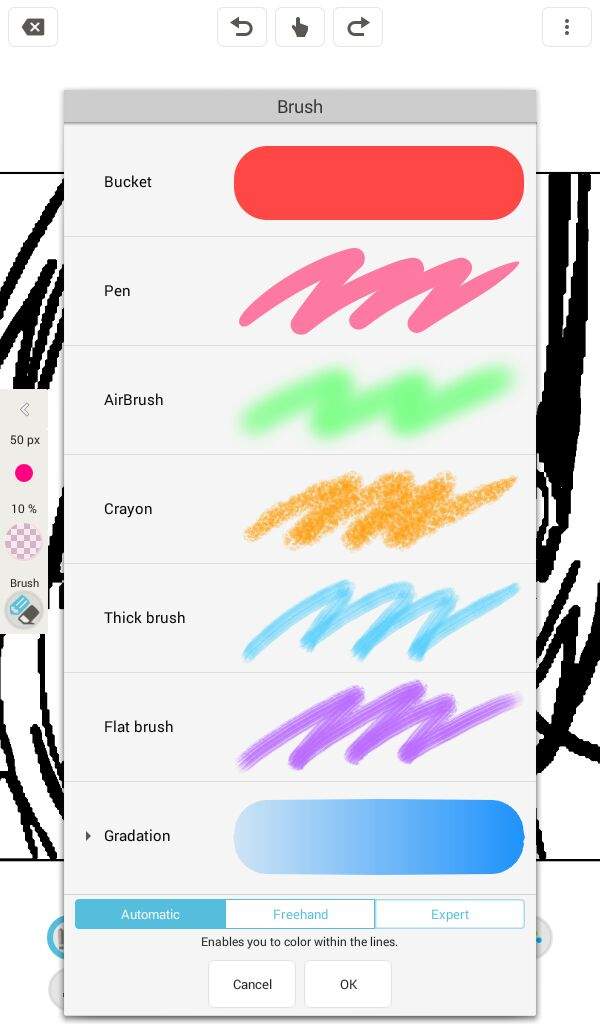Switch to Automatic mode

point(150,914)
